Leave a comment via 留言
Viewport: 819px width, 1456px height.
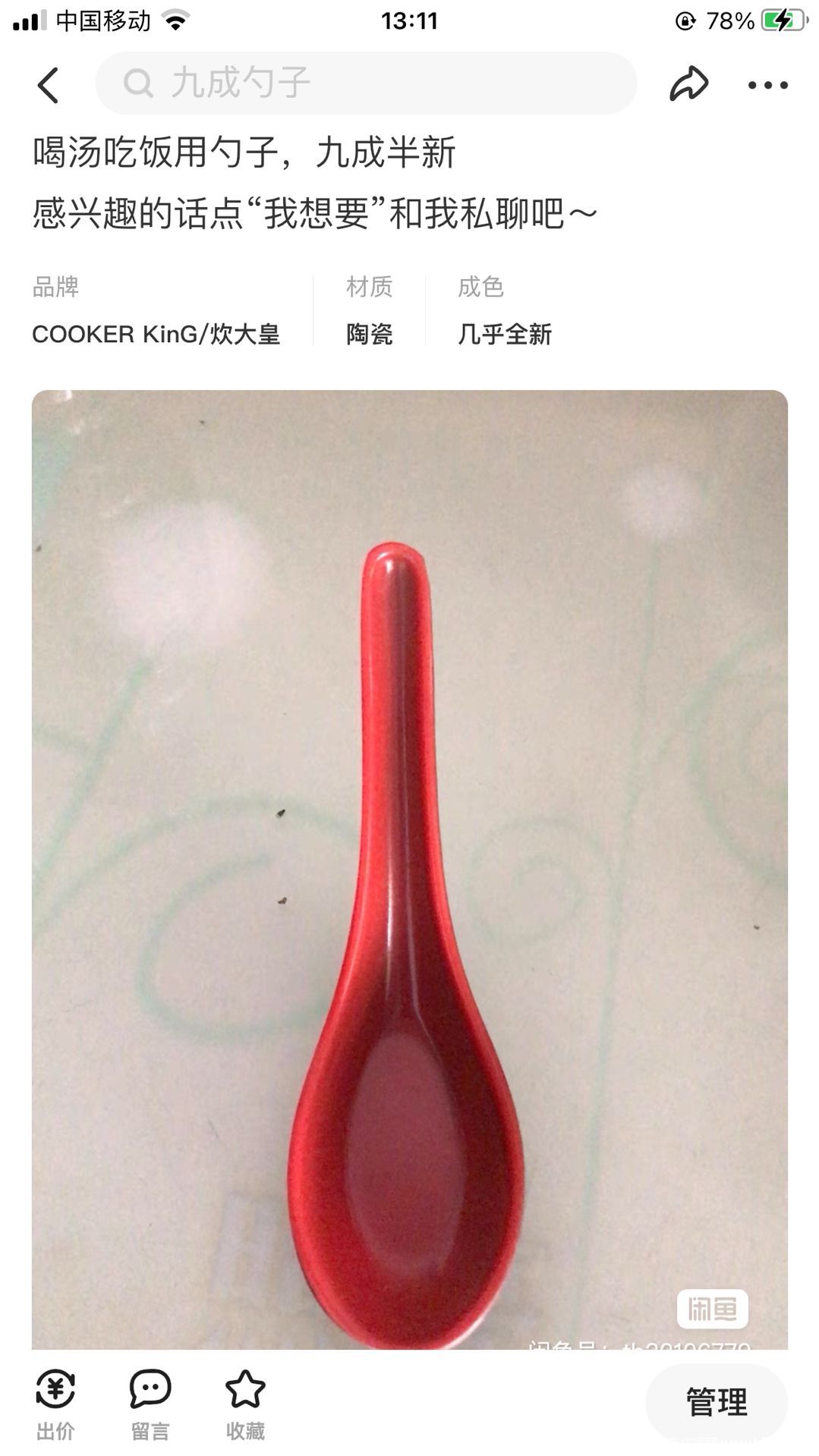coord(150,1404)
